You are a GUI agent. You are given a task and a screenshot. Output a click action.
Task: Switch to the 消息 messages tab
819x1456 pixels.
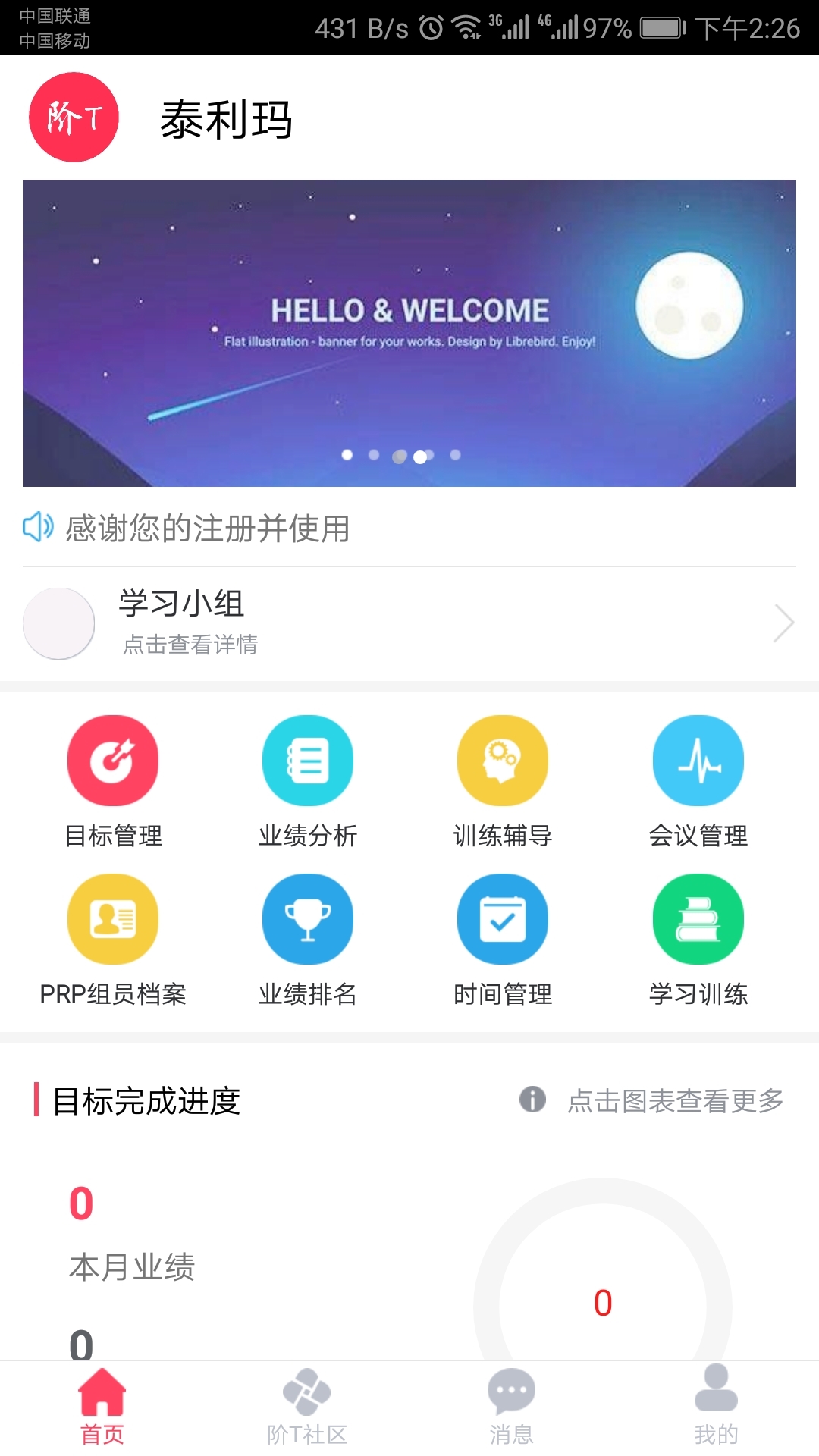click(512, 1407)
